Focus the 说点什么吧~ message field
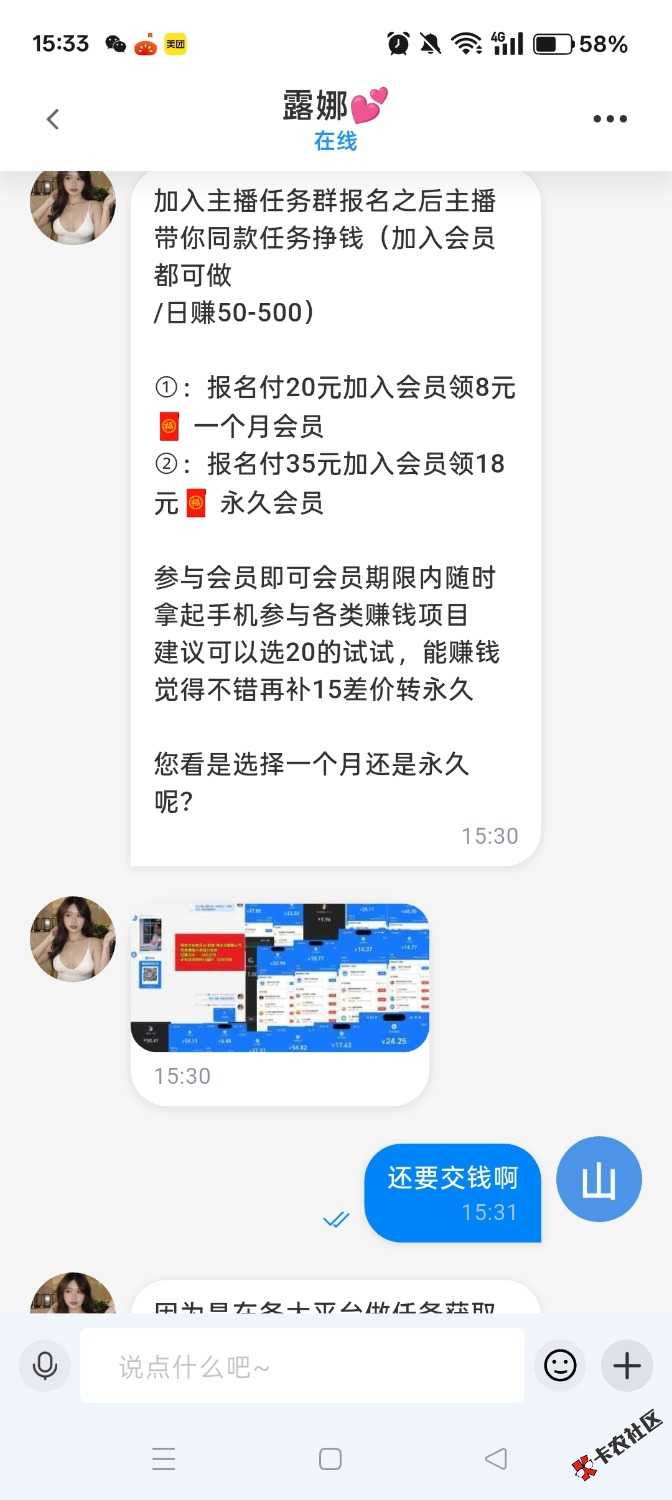672x1500 pixels. pyautogui.click(x=301, y=1365)
